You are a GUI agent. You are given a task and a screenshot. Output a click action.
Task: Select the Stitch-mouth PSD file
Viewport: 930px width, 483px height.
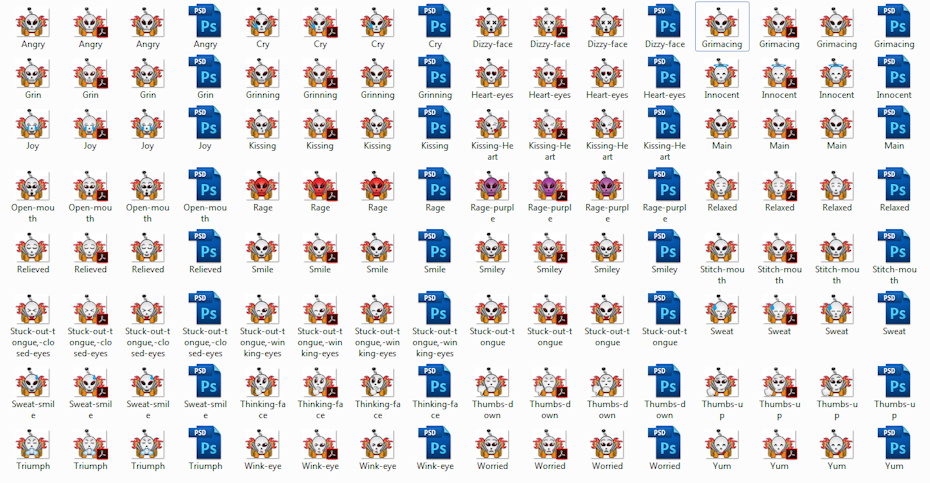(x=894, y=247)
